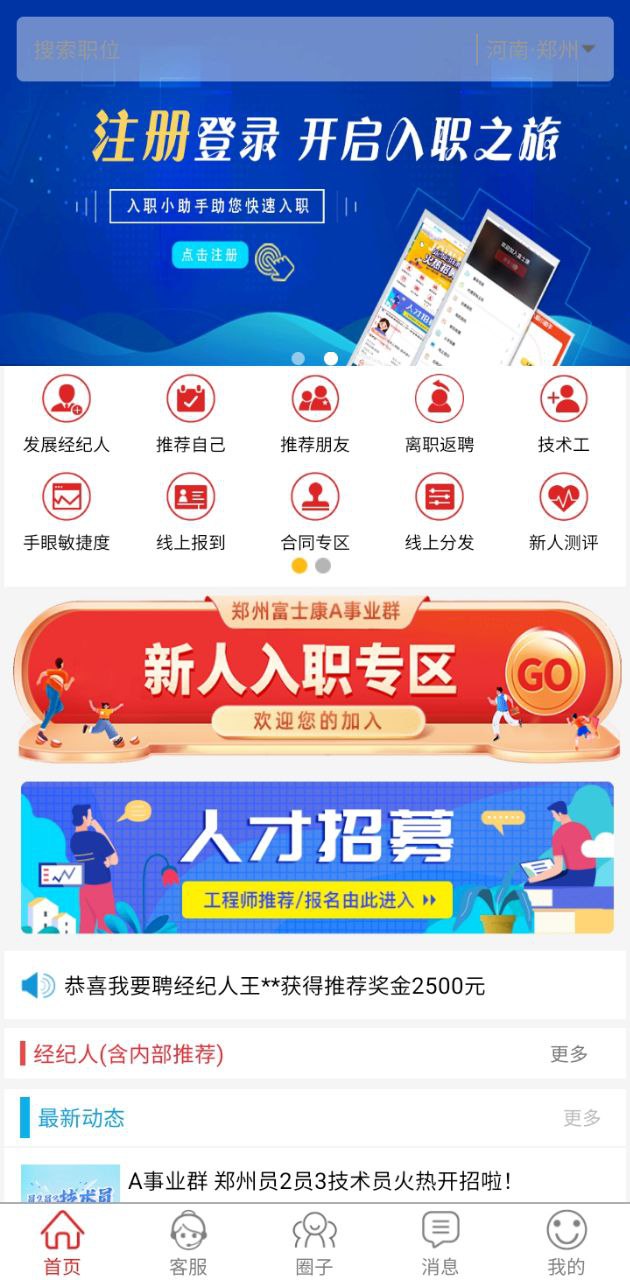Open 推荐自己 shortcut
The width and height of the screenshot is (630, 1280).
click(x=190, y=413)
